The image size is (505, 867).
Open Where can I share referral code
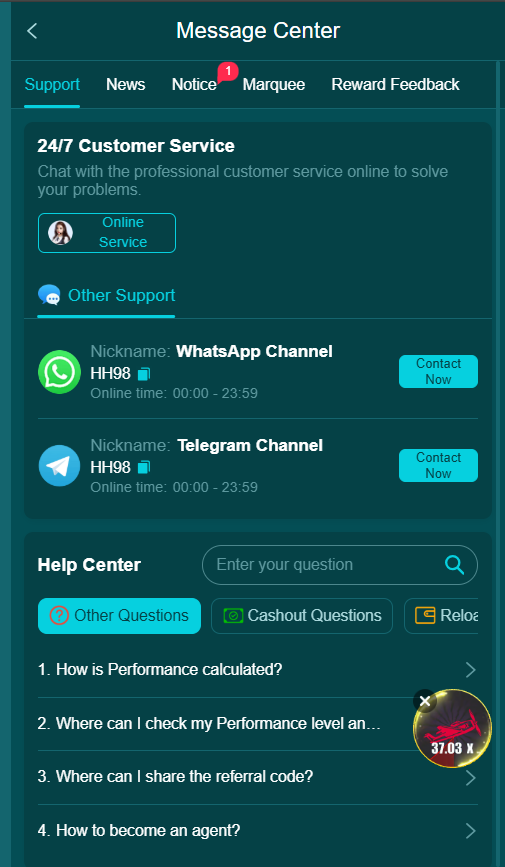[258, 777]
